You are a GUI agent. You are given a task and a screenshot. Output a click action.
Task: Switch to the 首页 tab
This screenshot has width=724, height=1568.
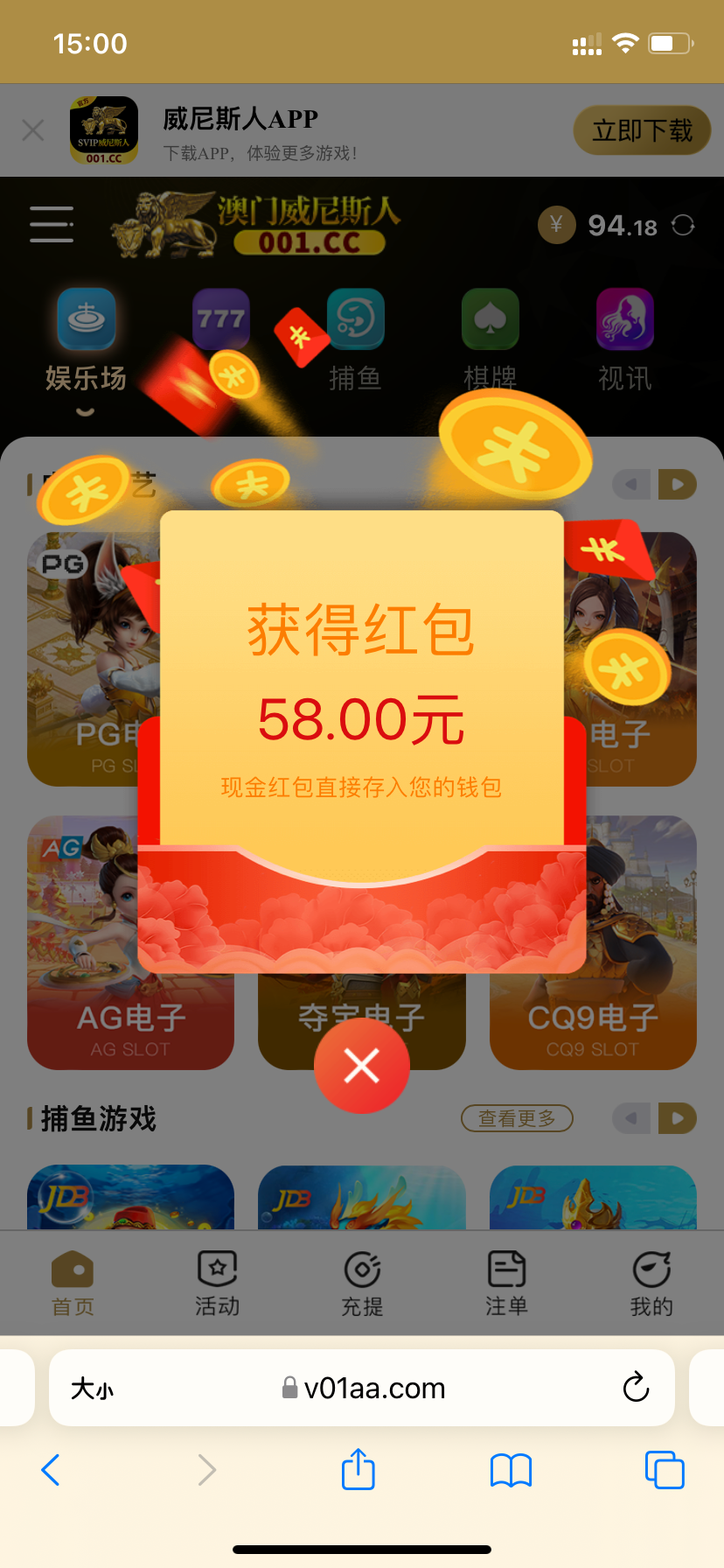tap(73, 1284)
